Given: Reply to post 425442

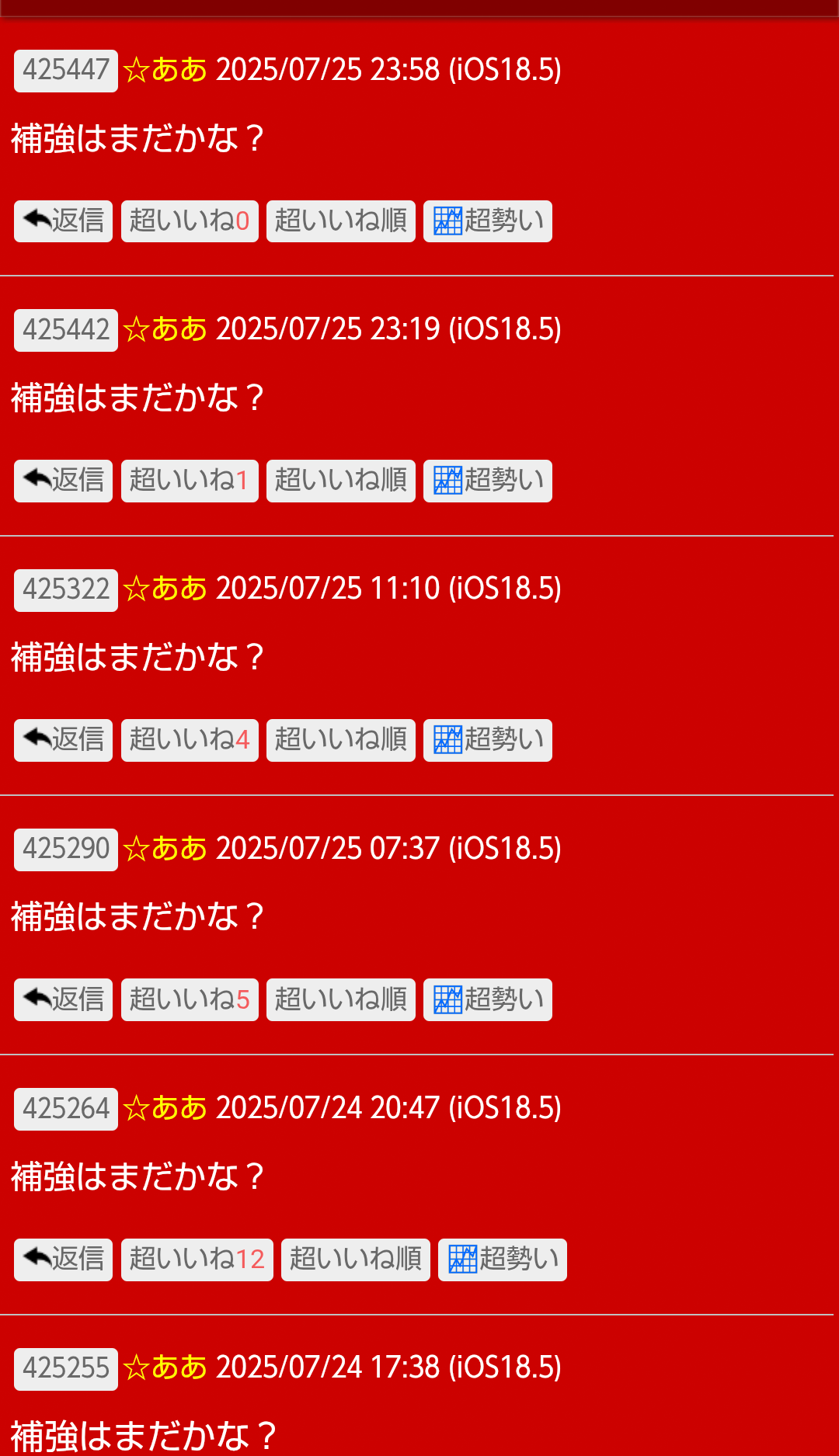Looking at the screenshot, I should click(63, 481).
